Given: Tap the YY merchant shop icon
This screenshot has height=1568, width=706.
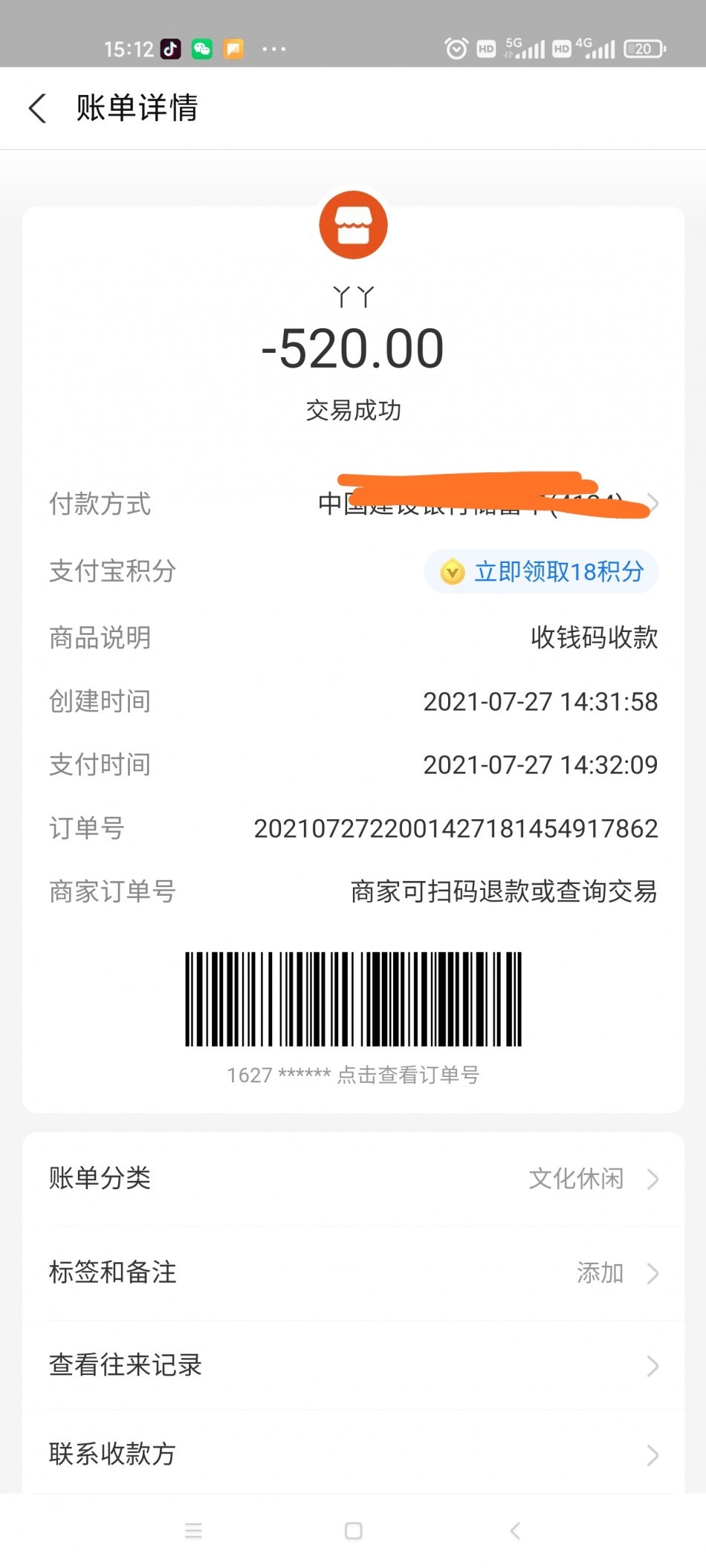Looking at the screenshot, I should (353, 225).
